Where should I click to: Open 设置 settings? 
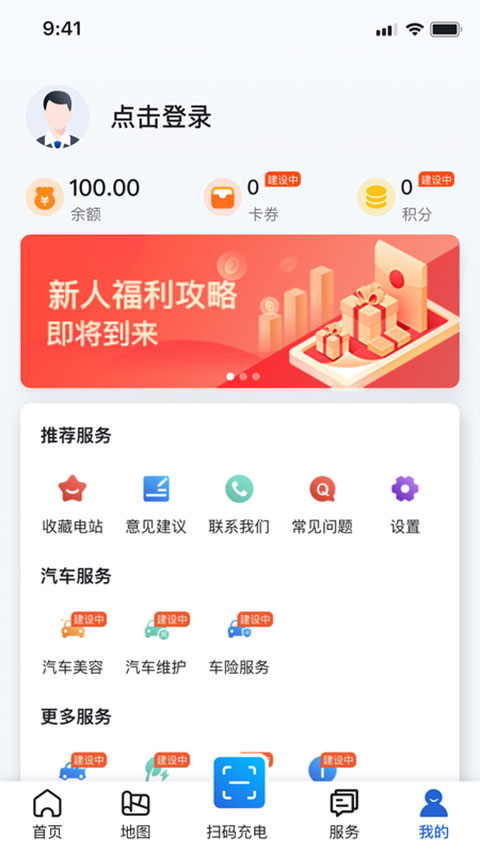(405, 504)
